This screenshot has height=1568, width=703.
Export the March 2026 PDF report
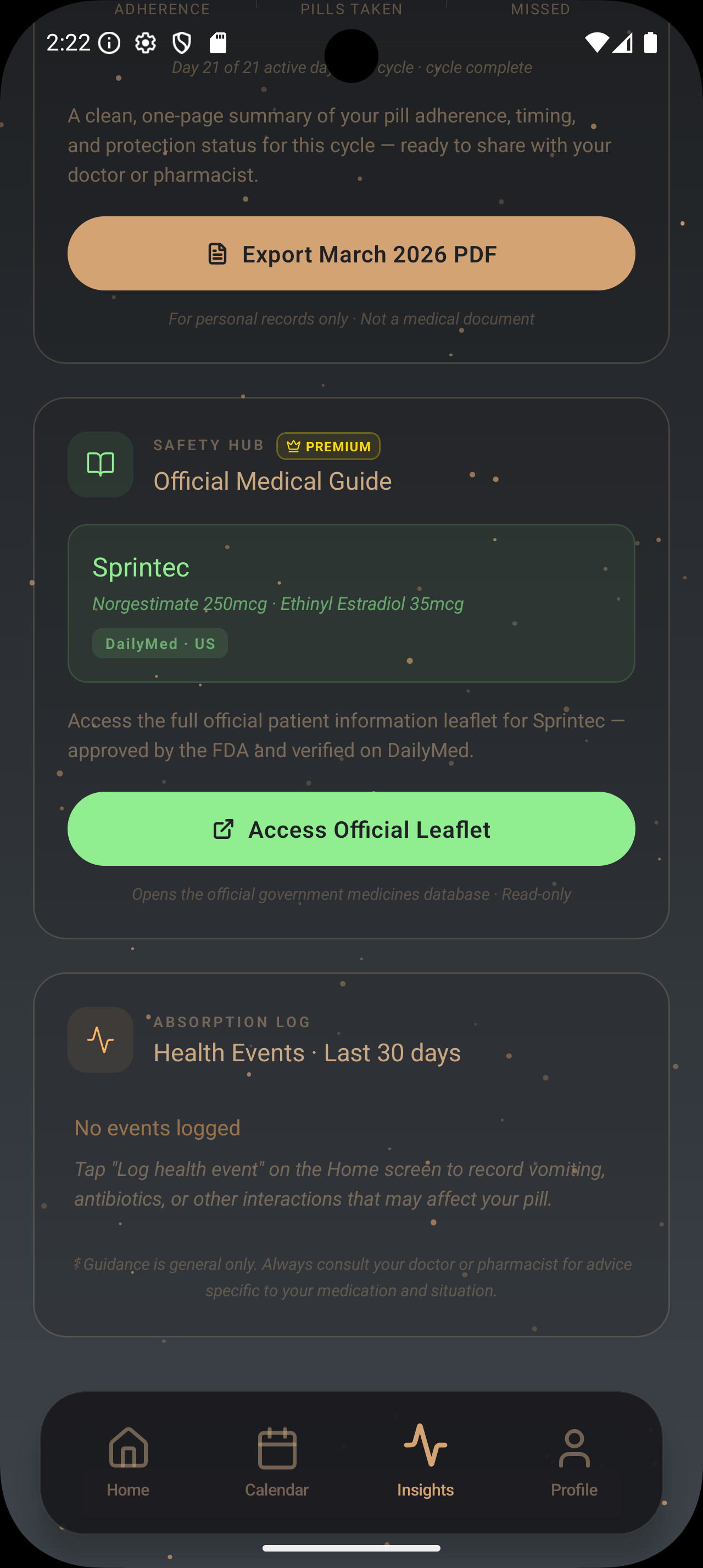click(351, 253)
